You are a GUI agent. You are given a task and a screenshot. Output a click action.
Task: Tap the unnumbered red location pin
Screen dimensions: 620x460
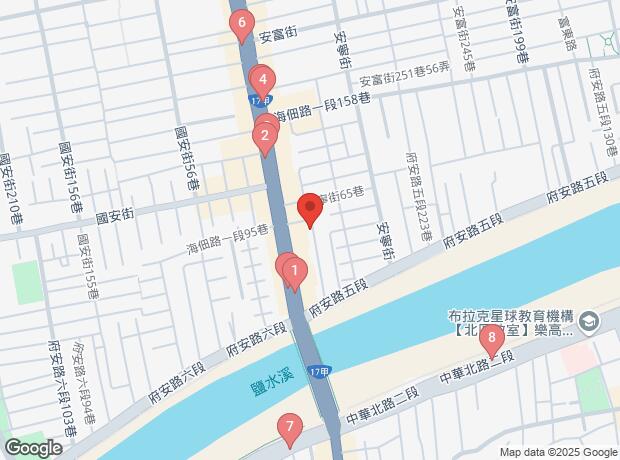(x=309, y=211)
